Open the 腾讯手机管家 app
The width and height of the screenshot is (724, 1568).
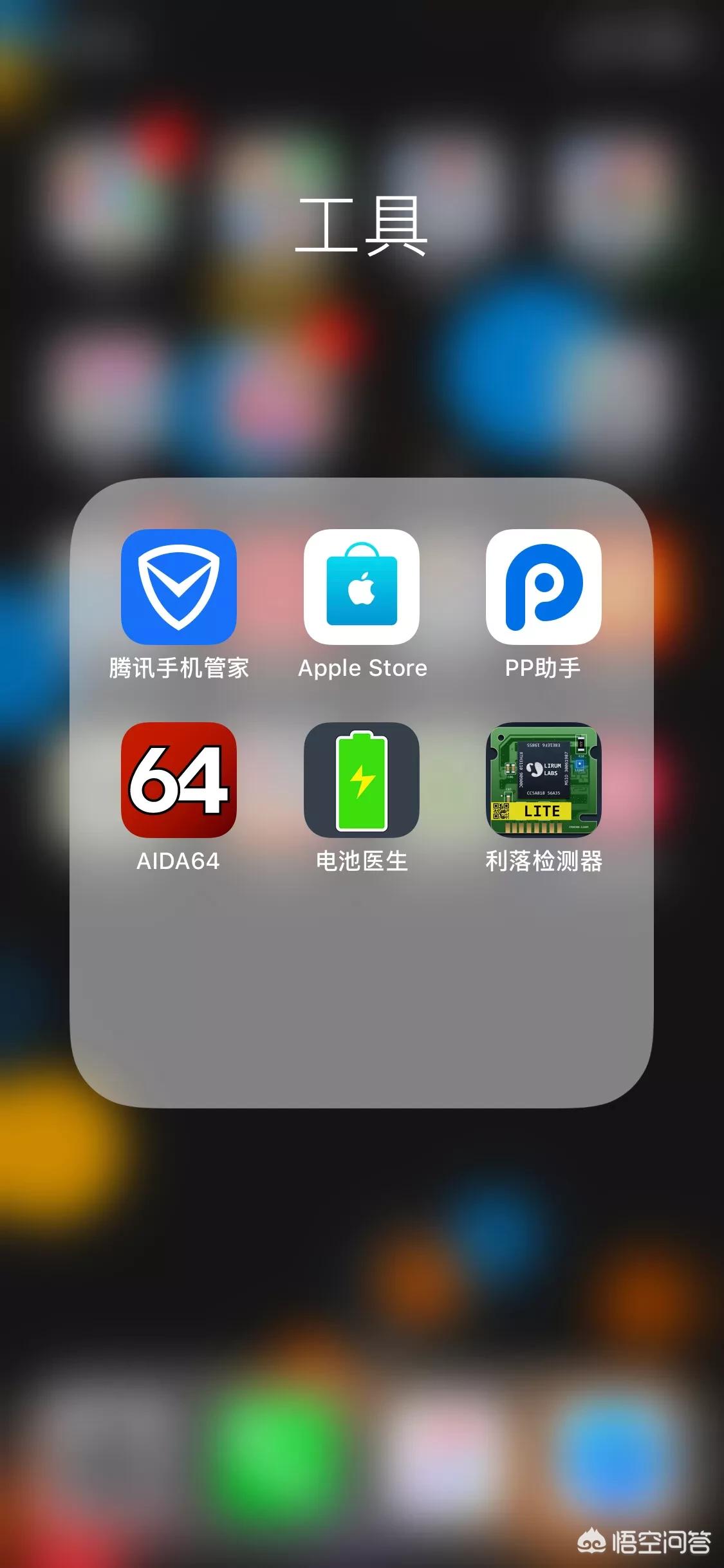tap(179, 587)
